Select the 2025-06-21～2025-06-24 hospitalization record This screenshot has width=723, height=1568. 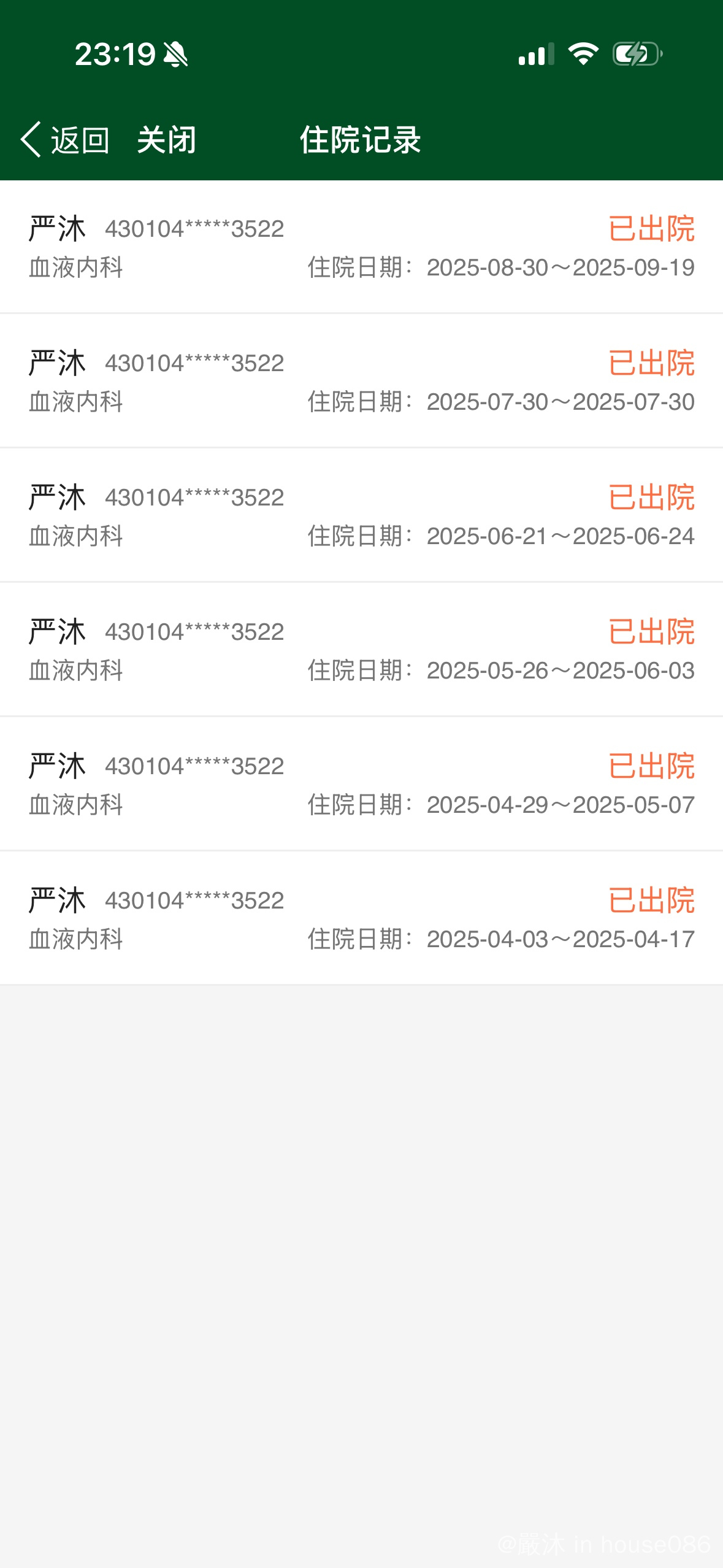(361, 516)
